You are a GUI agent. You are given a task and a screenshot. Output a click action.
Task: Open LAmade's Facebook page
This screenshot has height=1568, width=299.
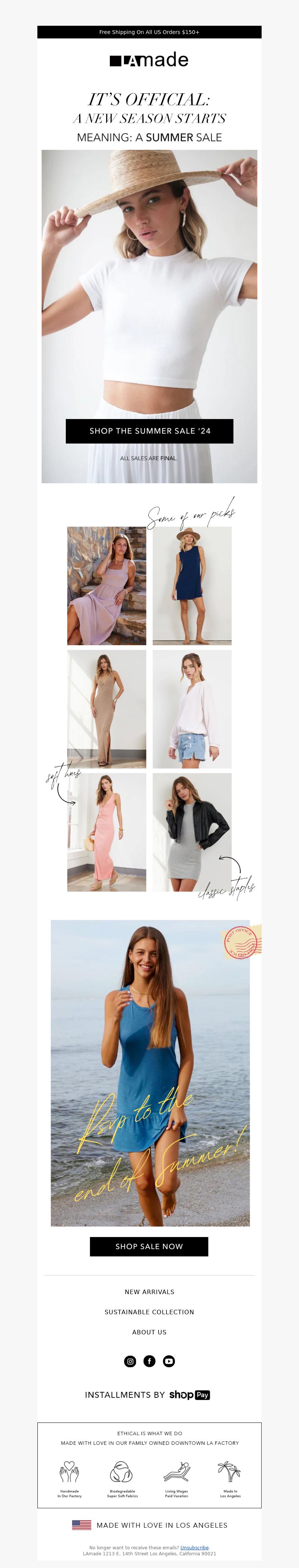pos(149,1361)
